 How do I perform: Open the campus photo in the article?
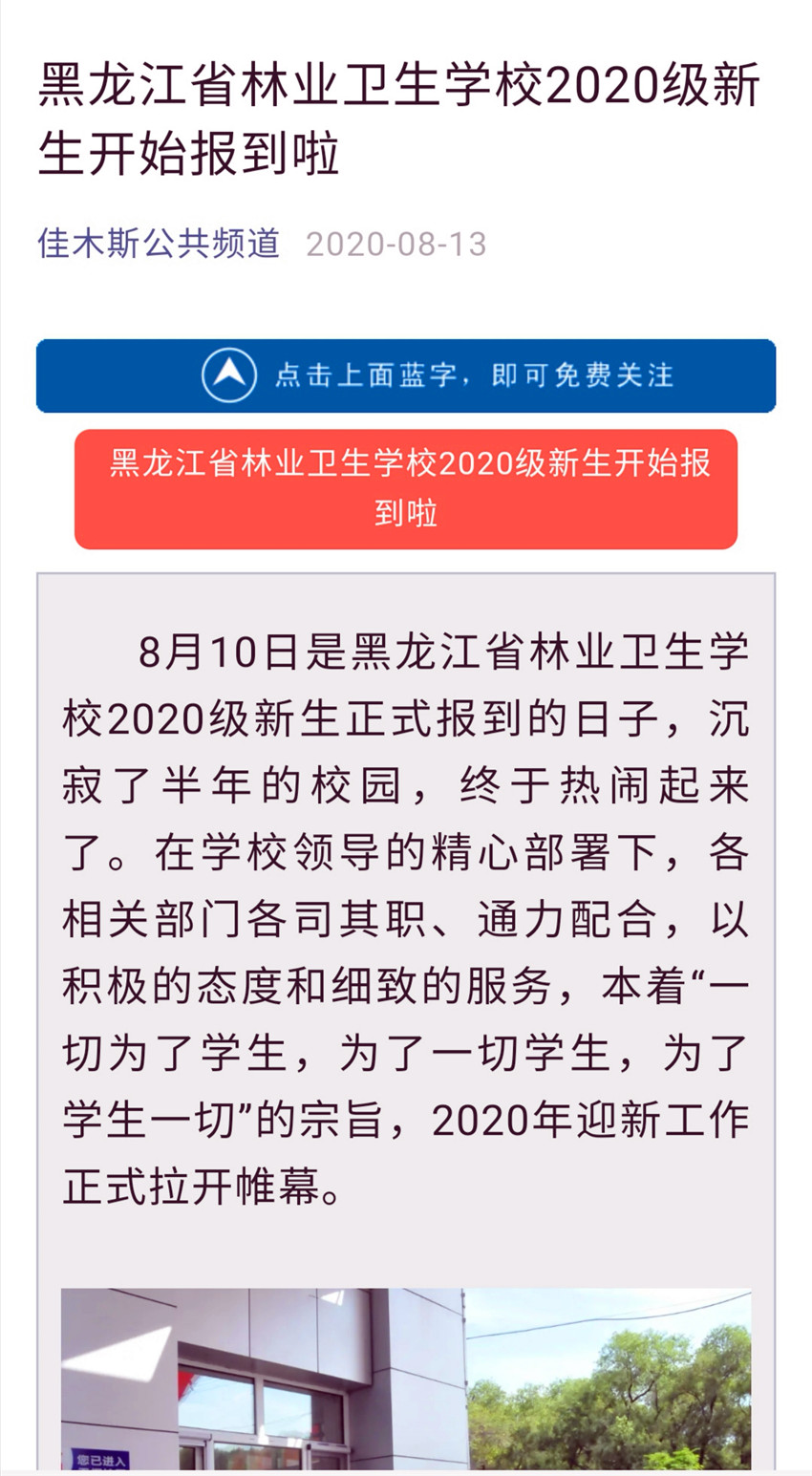click(406, 1380)
